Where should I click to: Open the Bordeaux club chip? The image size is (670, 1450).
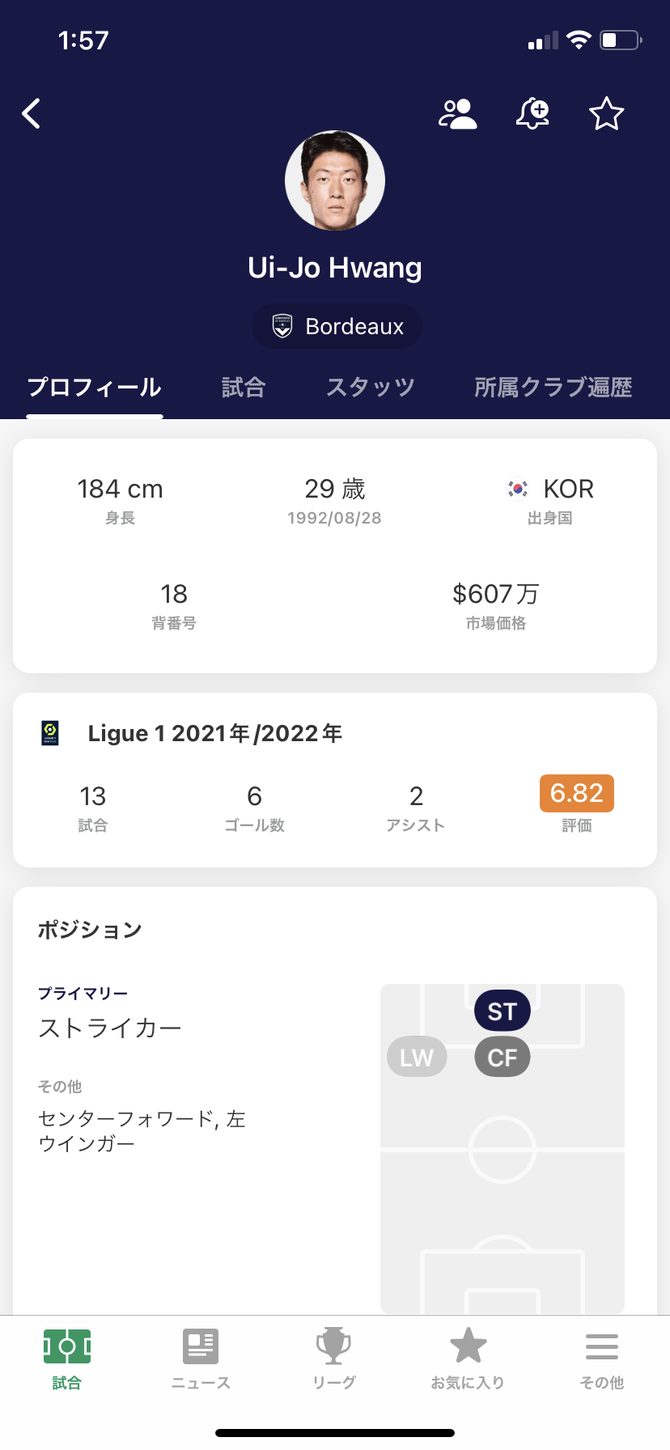click(x=336, y=327)
